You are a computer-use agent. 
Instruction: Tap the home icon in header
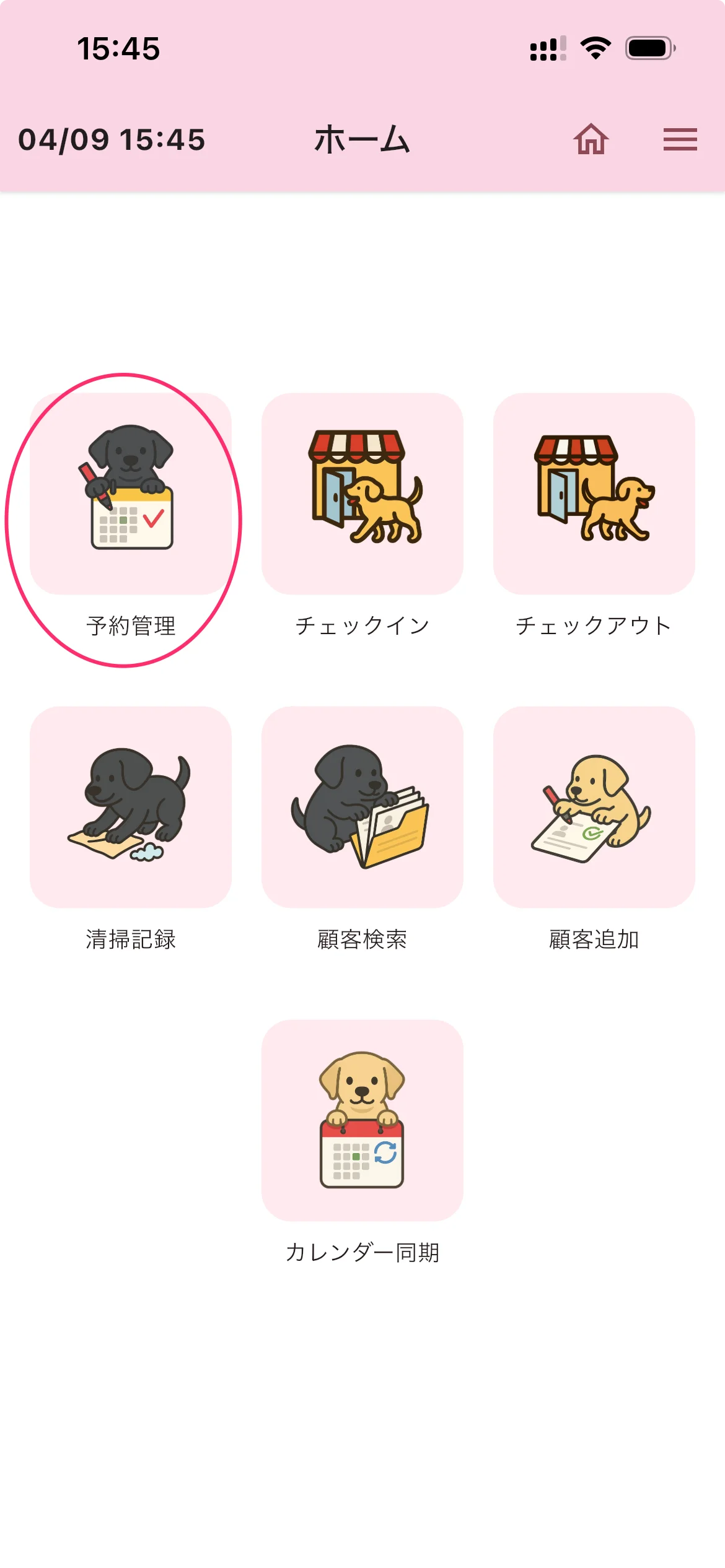(x=591, y=139)
